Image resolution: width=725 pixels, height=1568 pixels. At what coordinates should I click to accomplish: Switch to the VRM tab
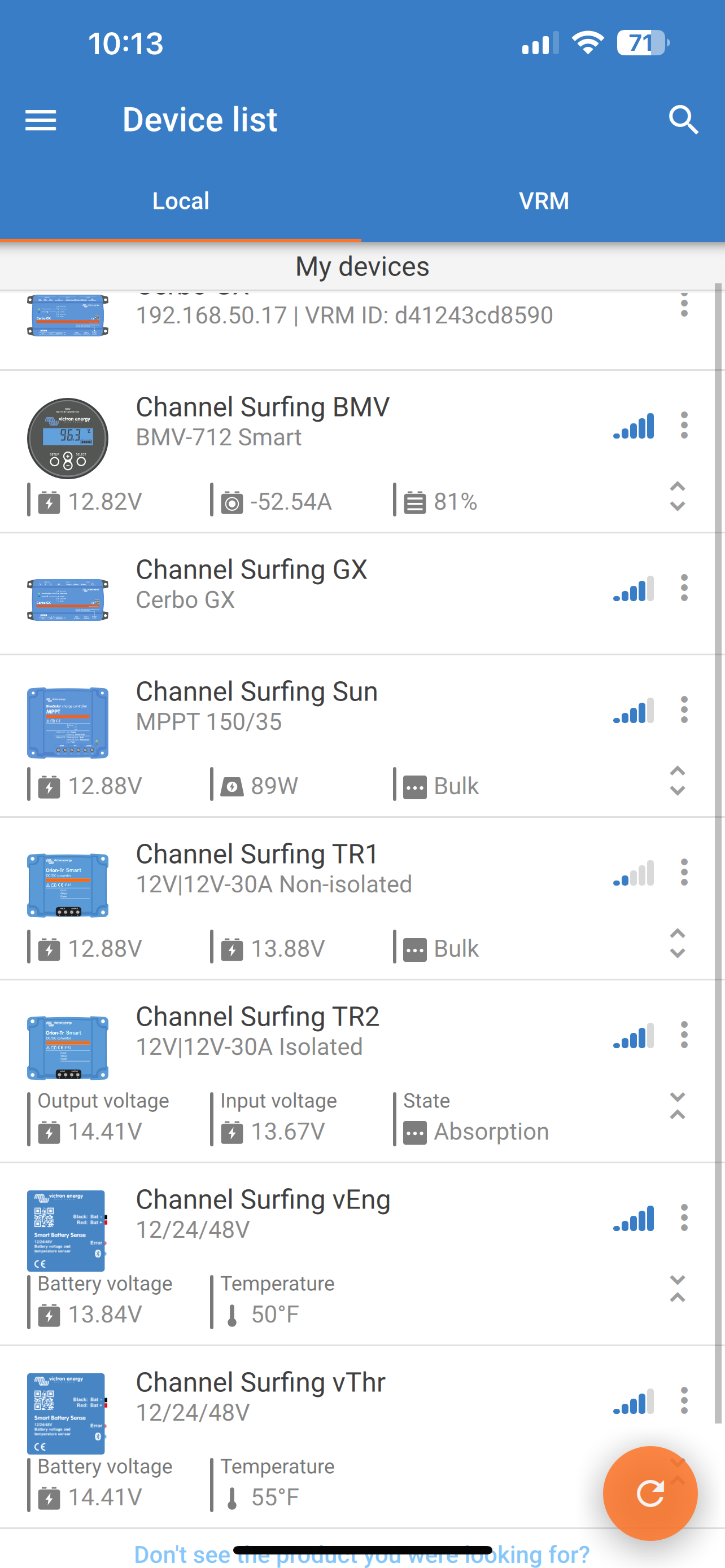pos(544,201)
